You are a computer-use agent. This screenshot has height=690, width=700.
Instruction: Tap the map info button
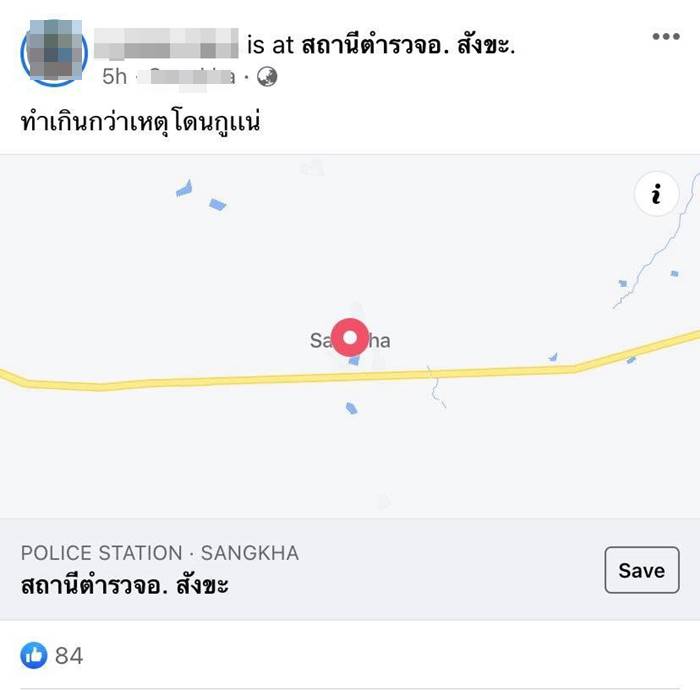(656, 195)
